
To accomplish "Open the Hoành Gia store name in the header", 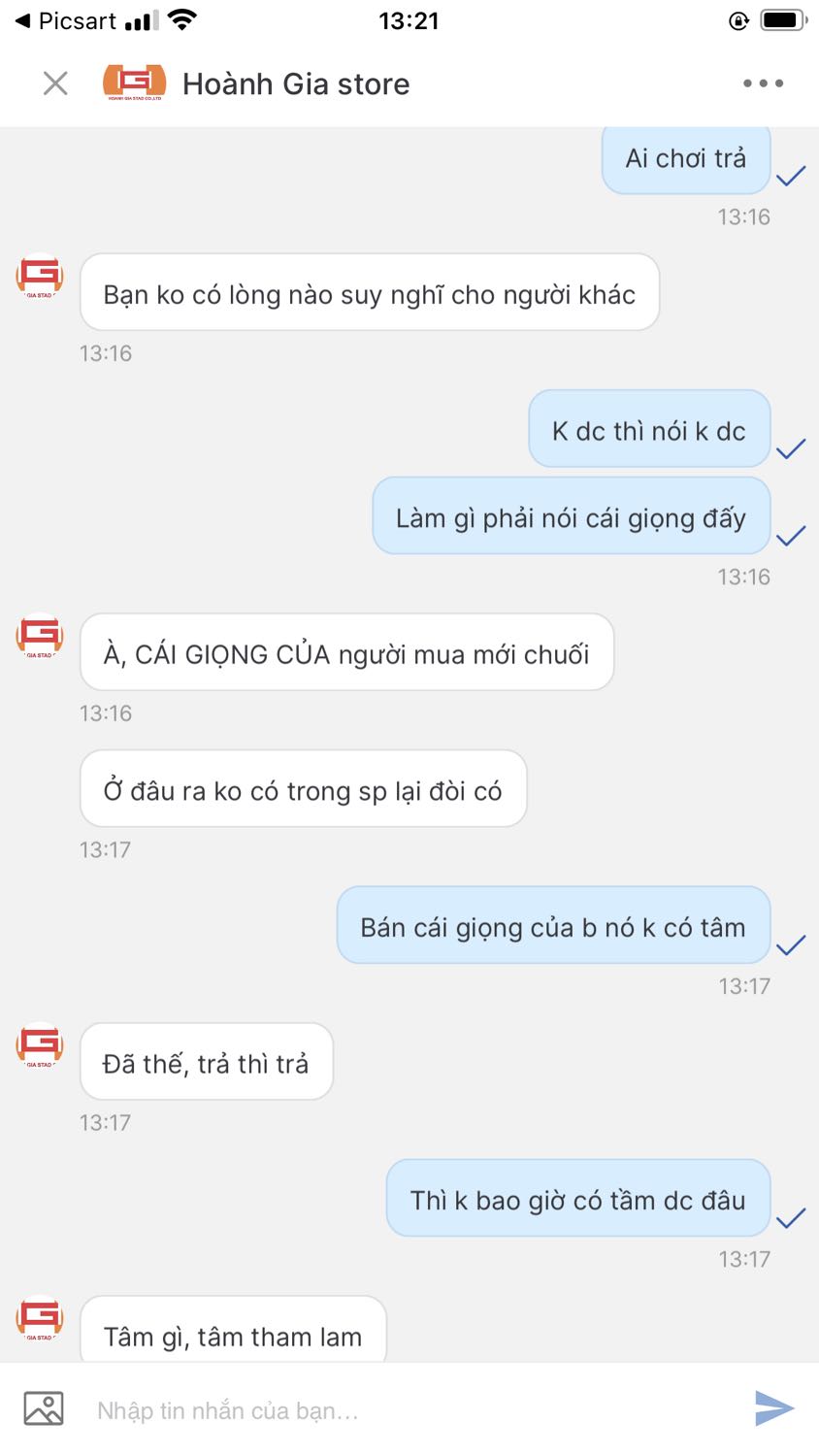I will click(295, 83).
